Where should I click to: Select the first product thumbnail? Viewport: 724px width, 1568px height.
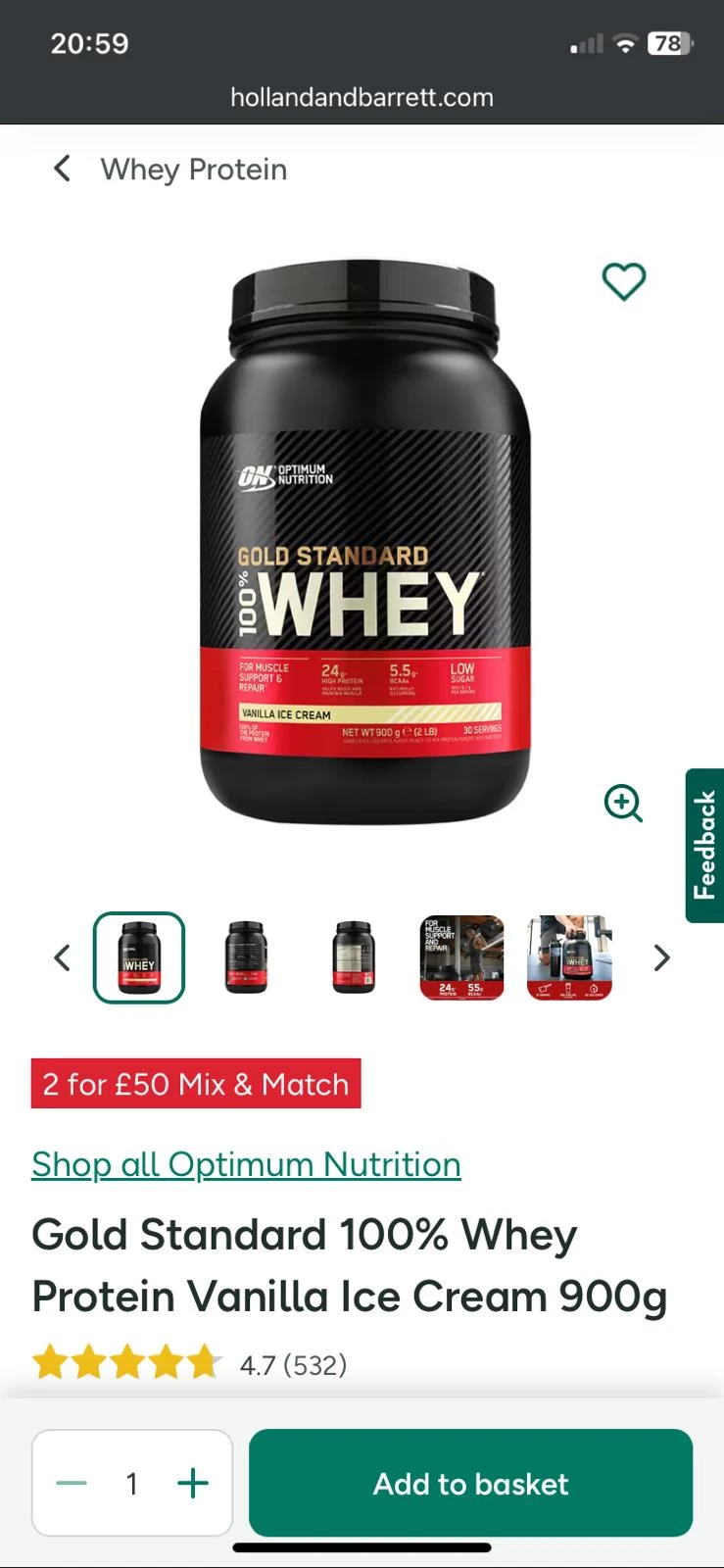tap(139, 957)
